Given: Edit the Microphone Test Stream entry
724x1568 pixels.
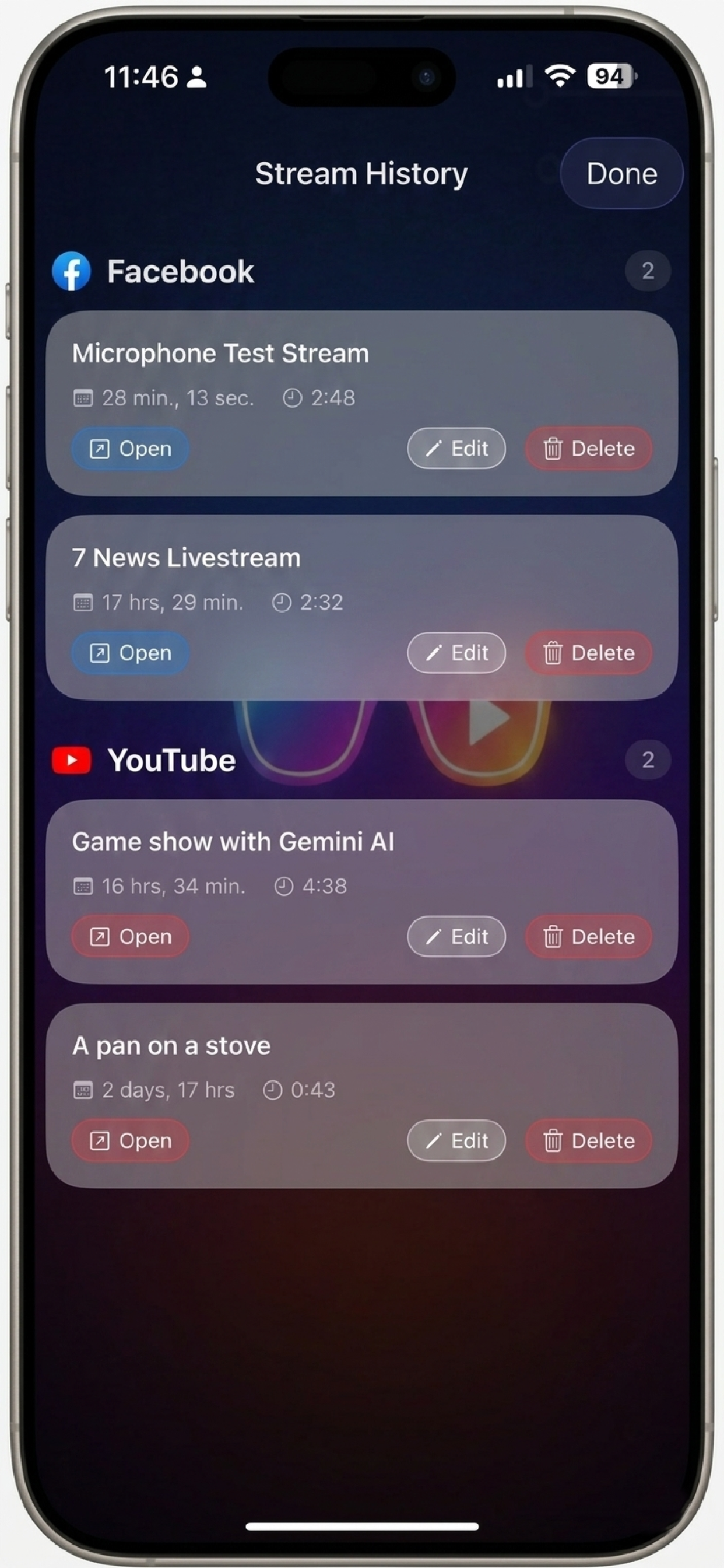Looking at the screenshot, I should [456, 449].
